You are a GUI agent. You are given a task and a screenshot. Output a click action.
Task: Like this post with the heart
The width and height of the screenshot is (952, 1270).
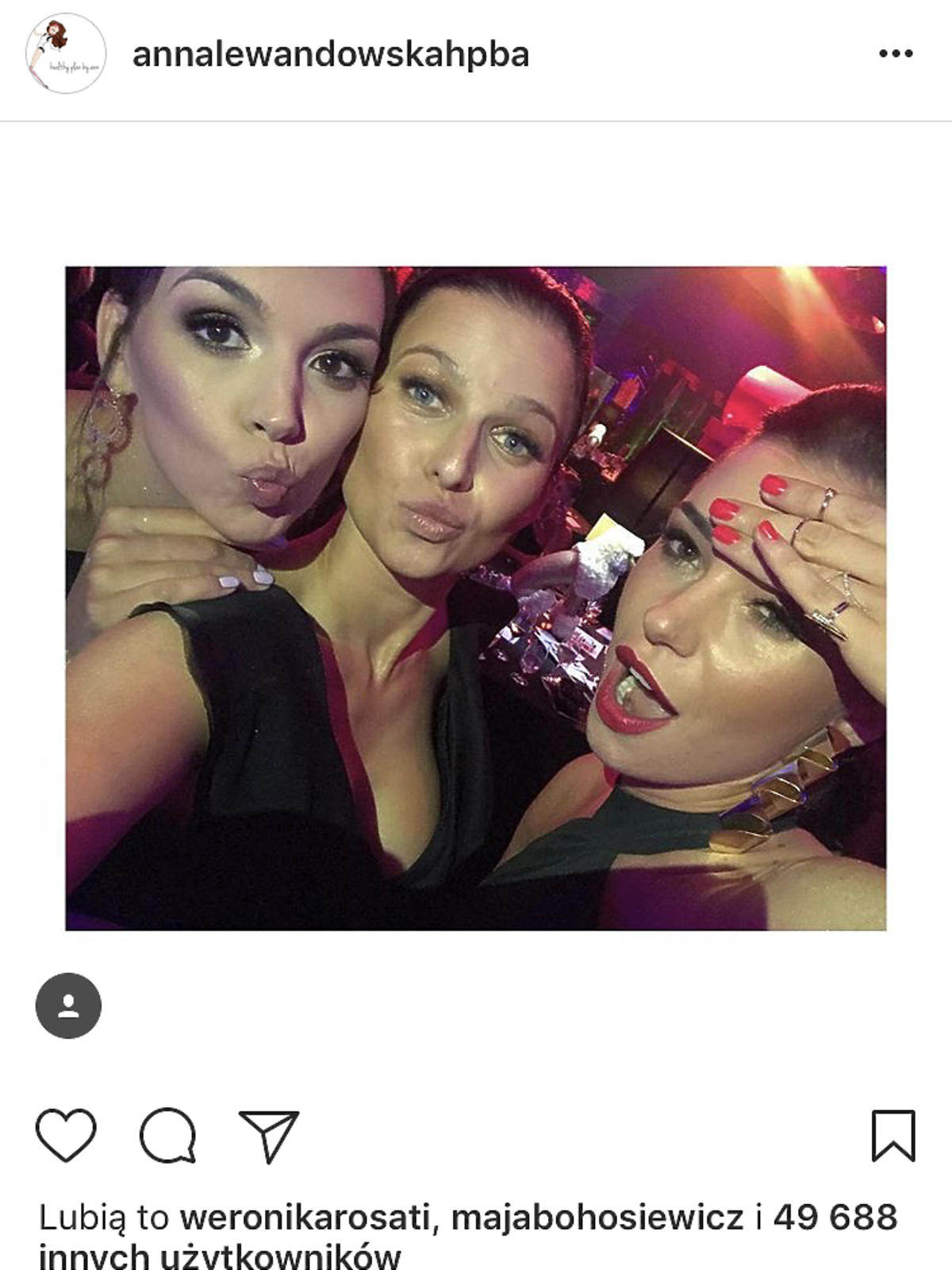click(x=66, y=1135)
